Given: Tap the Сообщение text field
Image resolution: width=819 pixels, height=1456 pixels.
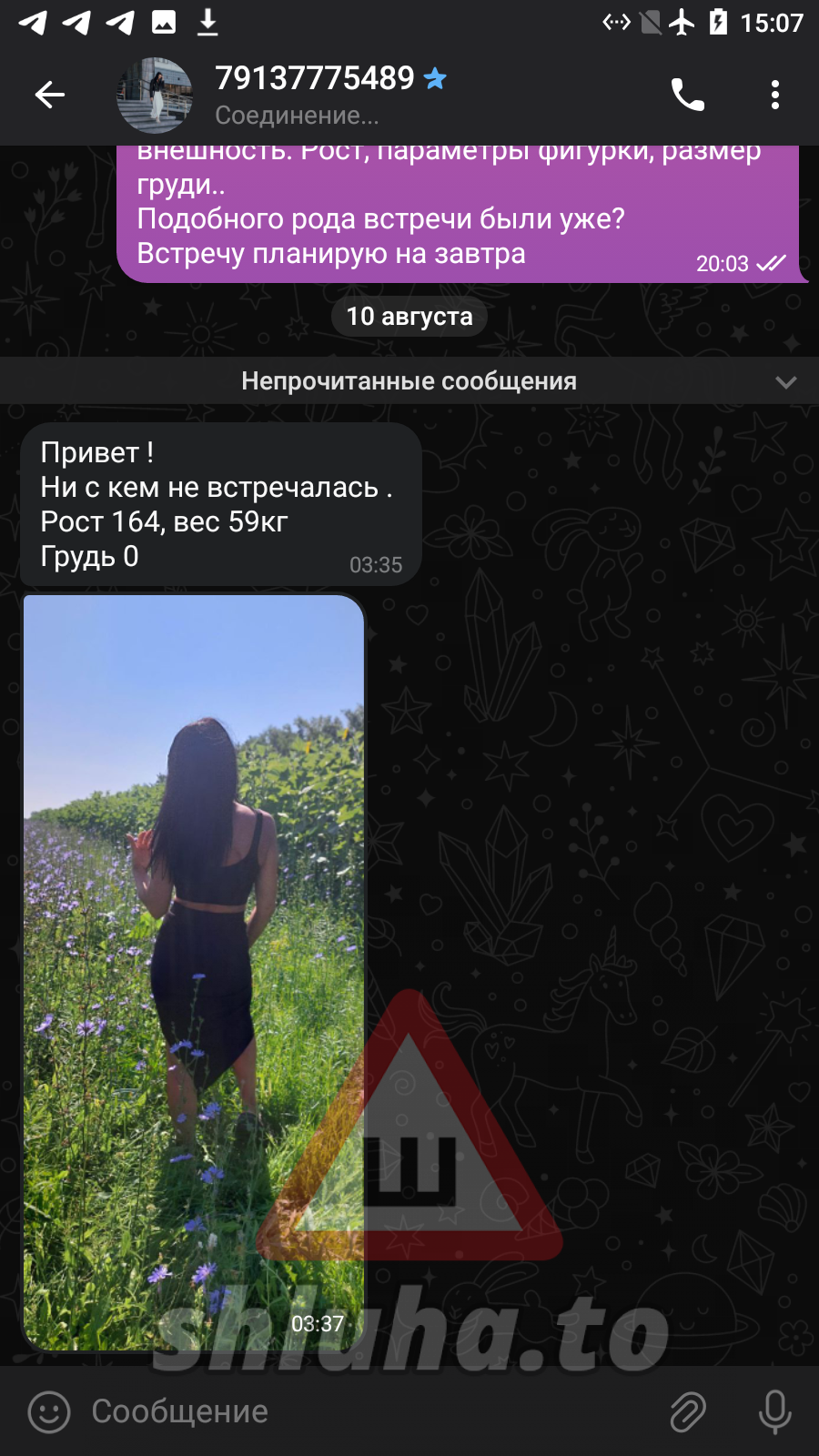Looking at the screenshot, I should coord(364,1411).
